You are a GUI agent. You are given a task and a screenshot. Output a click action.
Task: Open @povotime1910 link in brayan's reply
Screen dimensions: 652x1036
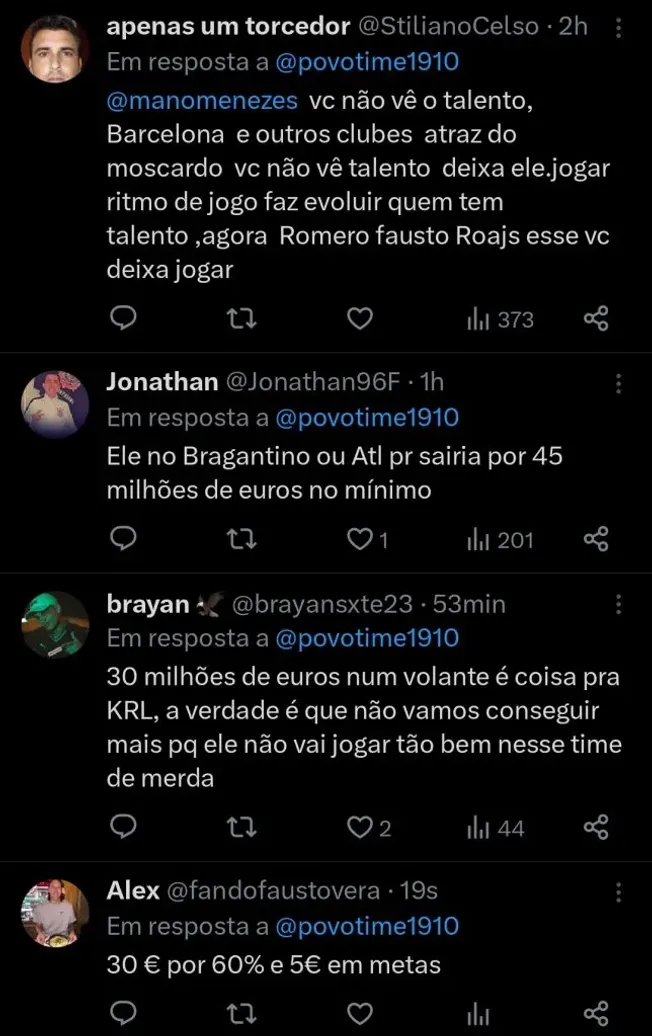click(x=366, y=638)
